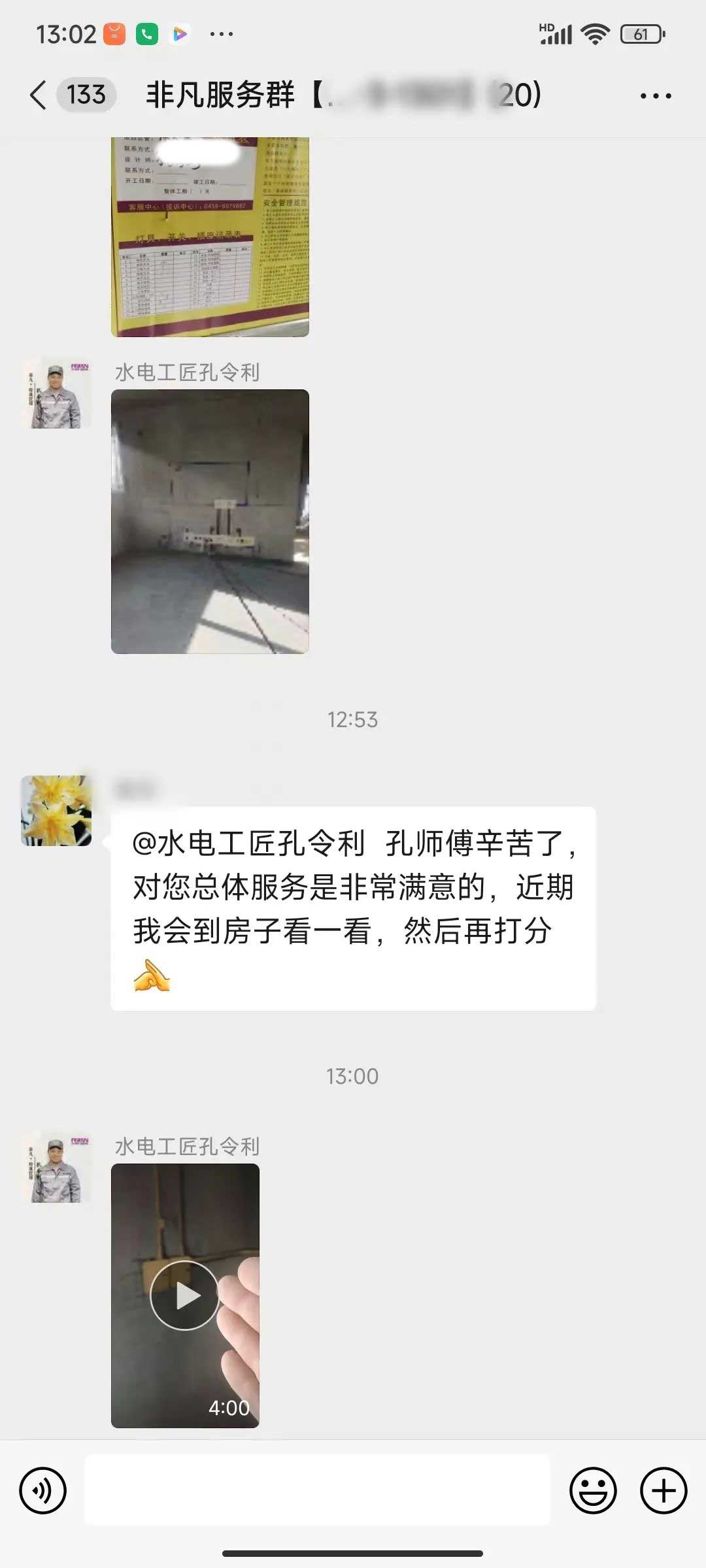This screenshot has height=1568, width=706.
Task: Open the plus attachment menu
Action: click(663, 1490)
